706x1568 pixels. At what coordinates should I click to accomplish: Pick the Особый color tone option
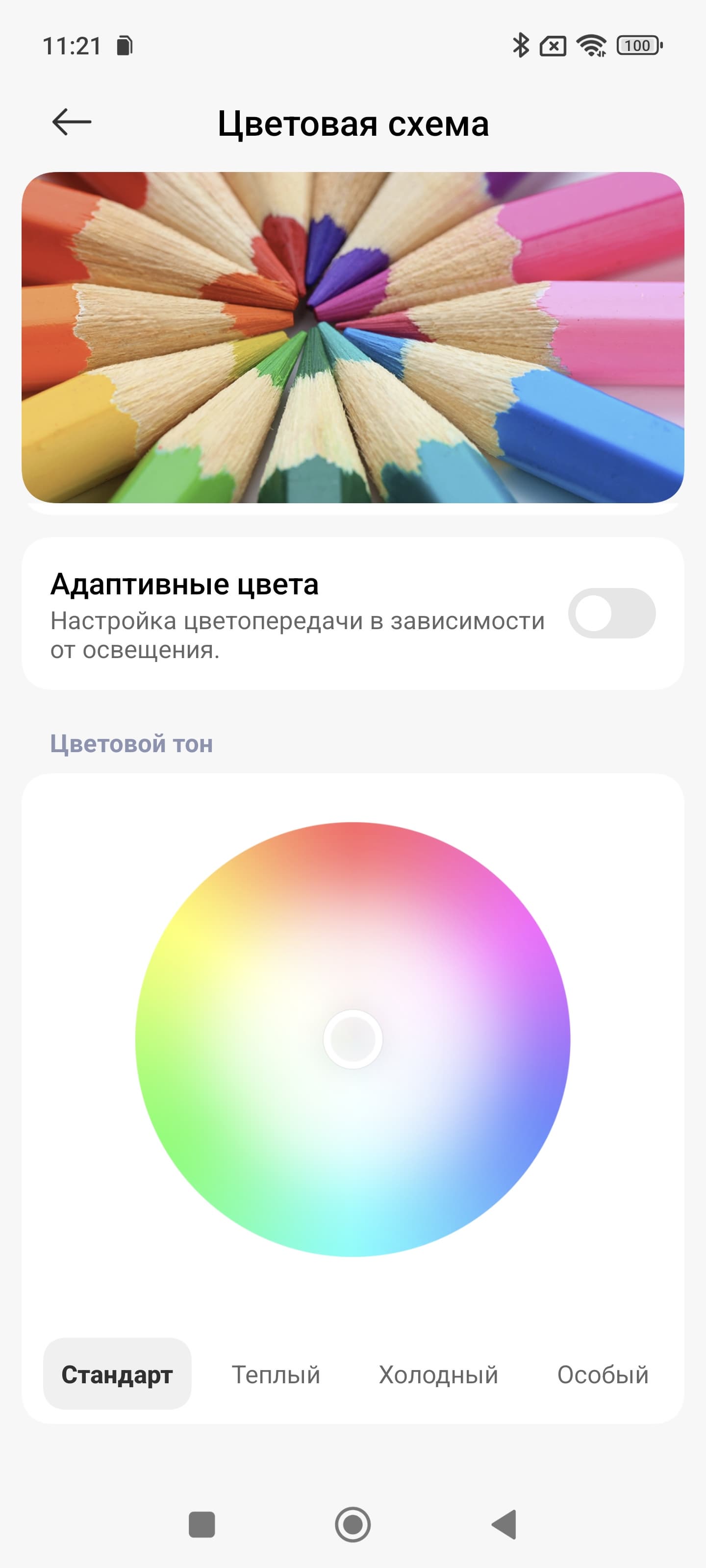(603, 1374)
